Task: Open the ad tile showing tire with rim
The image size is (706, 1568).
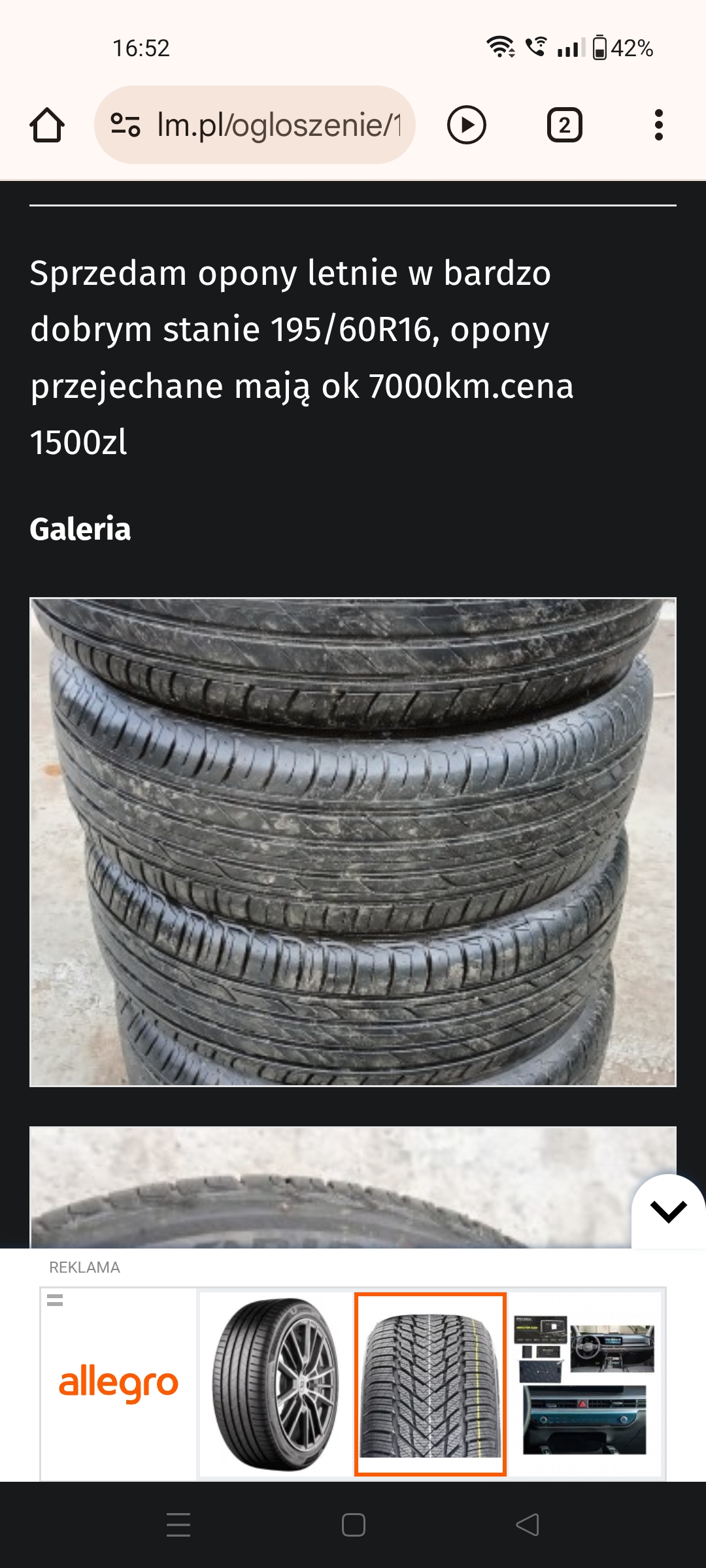Action: [275, 1384]
